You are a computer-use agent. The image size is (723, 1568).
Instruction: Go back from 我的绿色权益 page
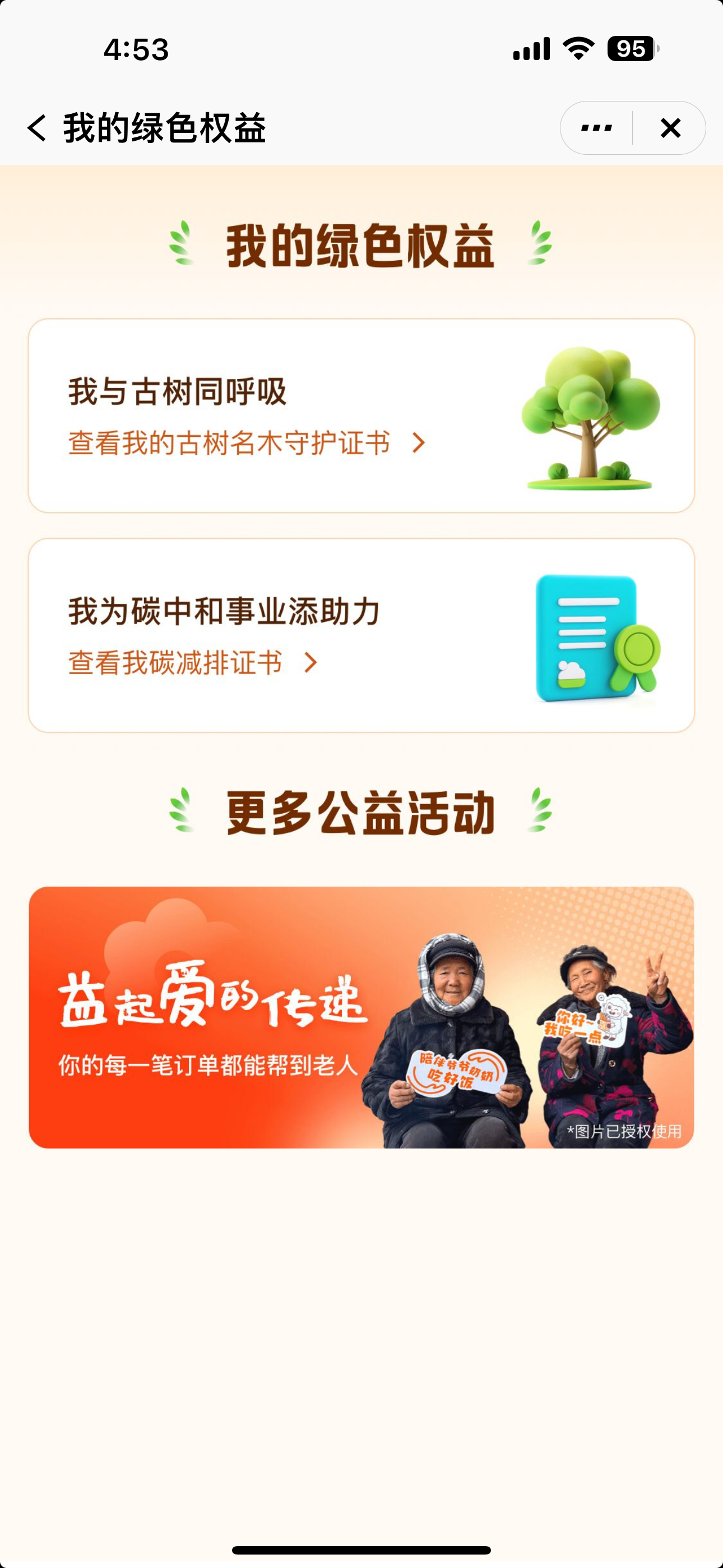click(x=37, y=128)
